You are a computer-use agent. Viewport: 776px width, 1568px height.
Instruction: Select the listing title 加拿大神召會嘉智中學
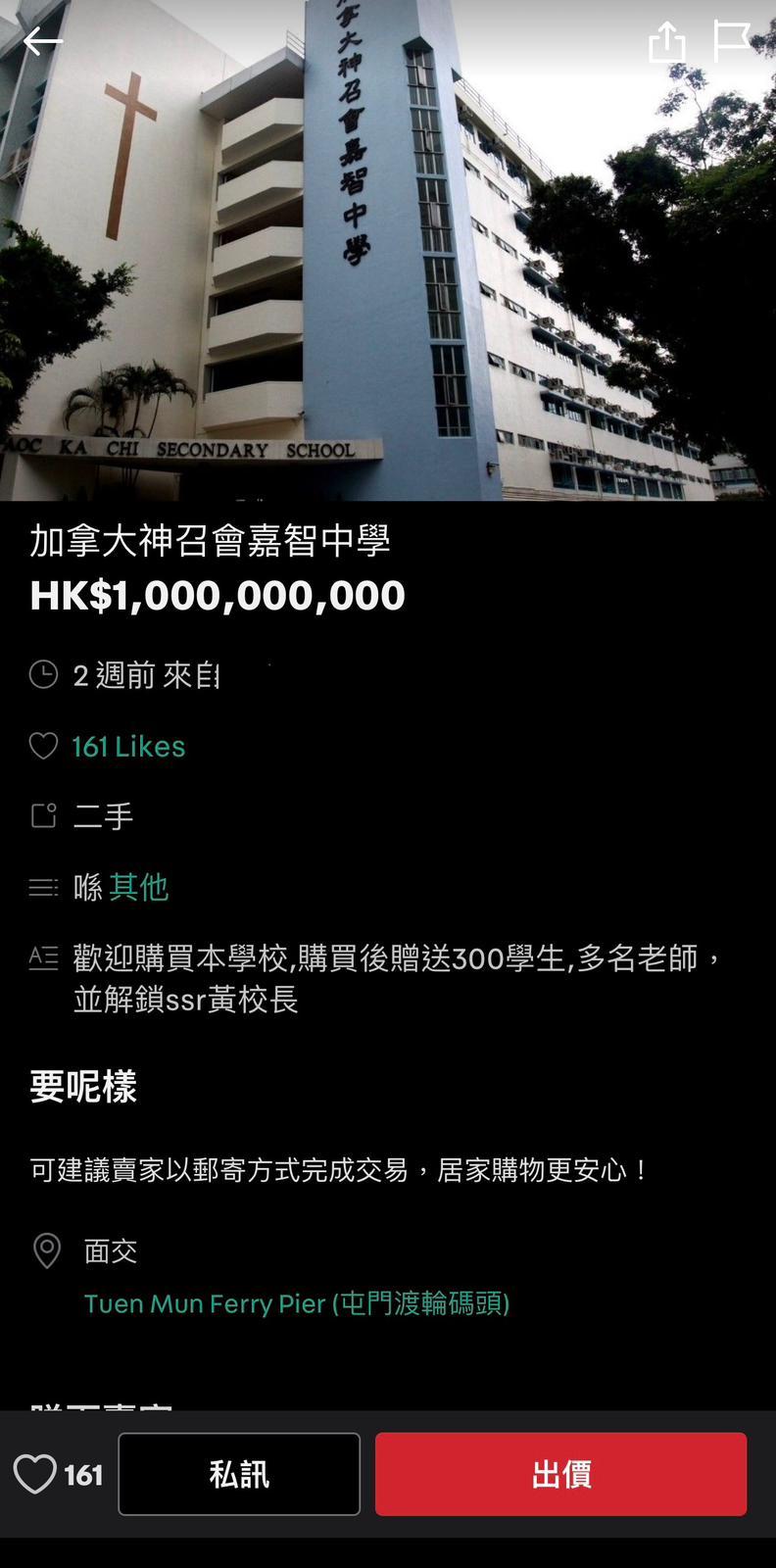(x=210, y=541)
